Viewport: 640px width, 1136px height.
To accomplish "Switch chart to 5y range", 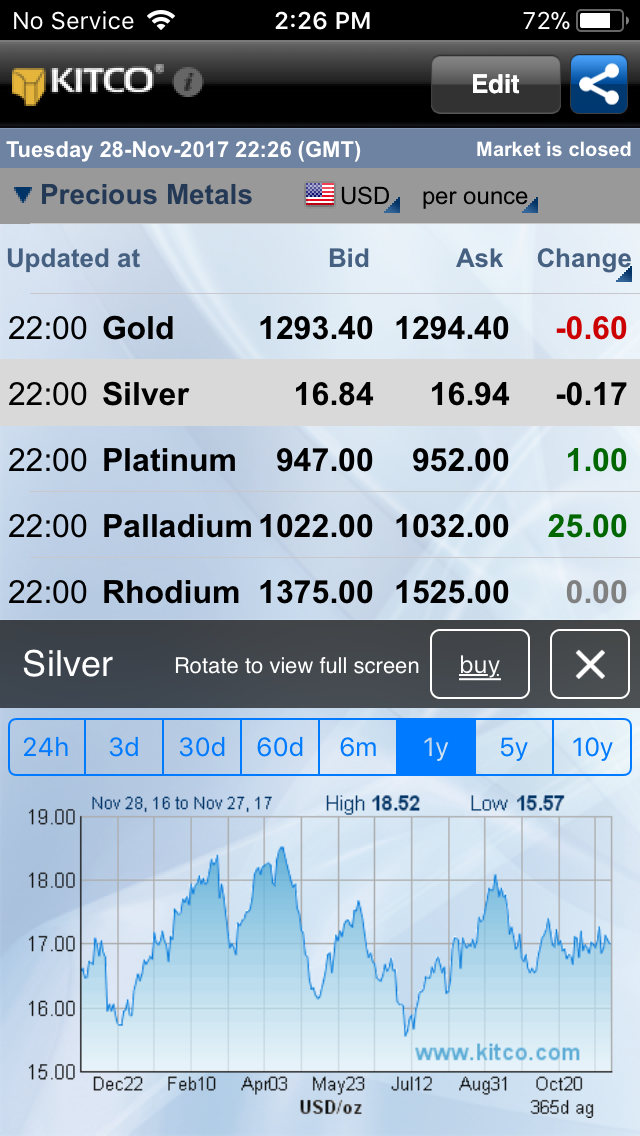I will (x=514, y=747).
